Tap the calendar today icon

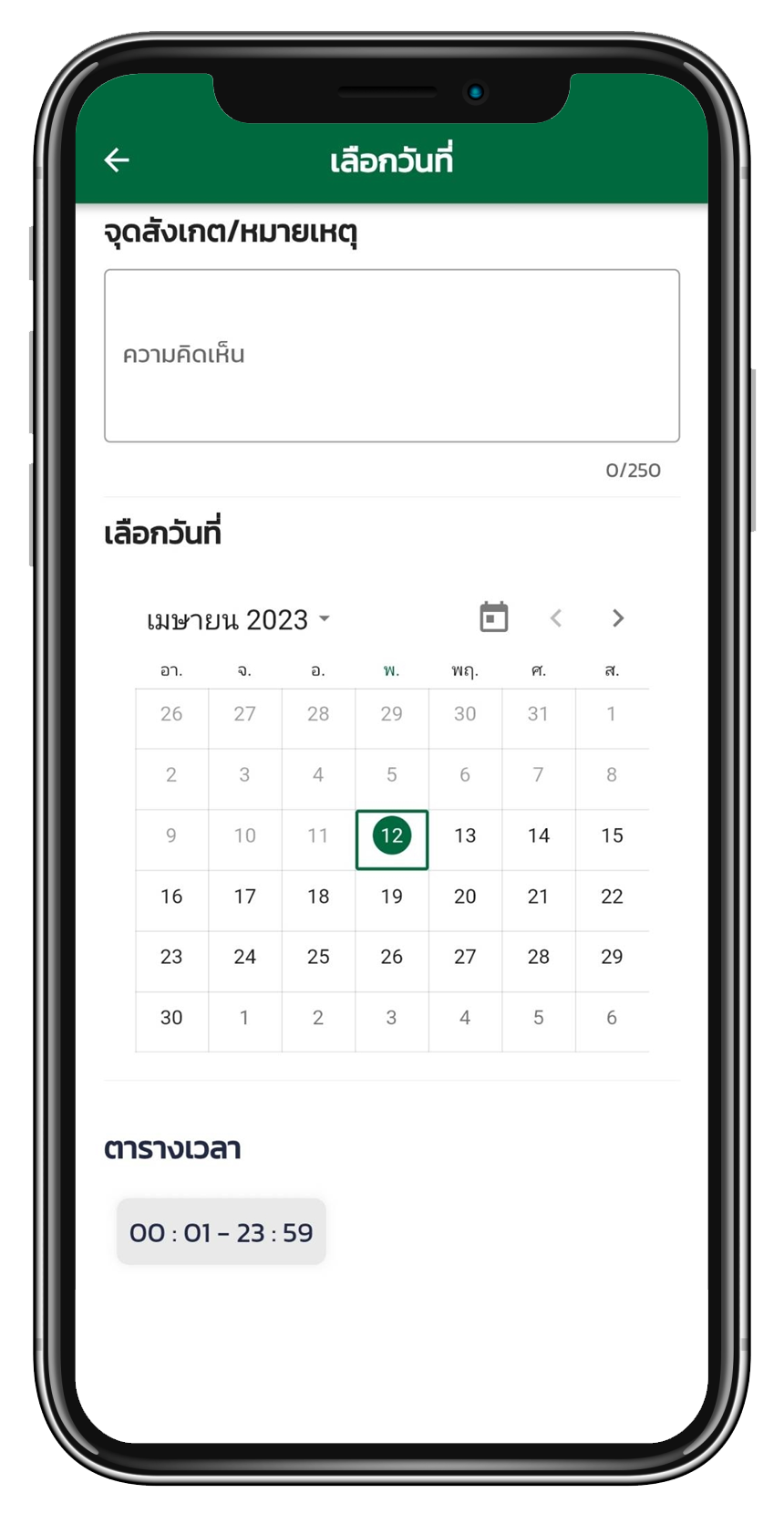[493, 617]
